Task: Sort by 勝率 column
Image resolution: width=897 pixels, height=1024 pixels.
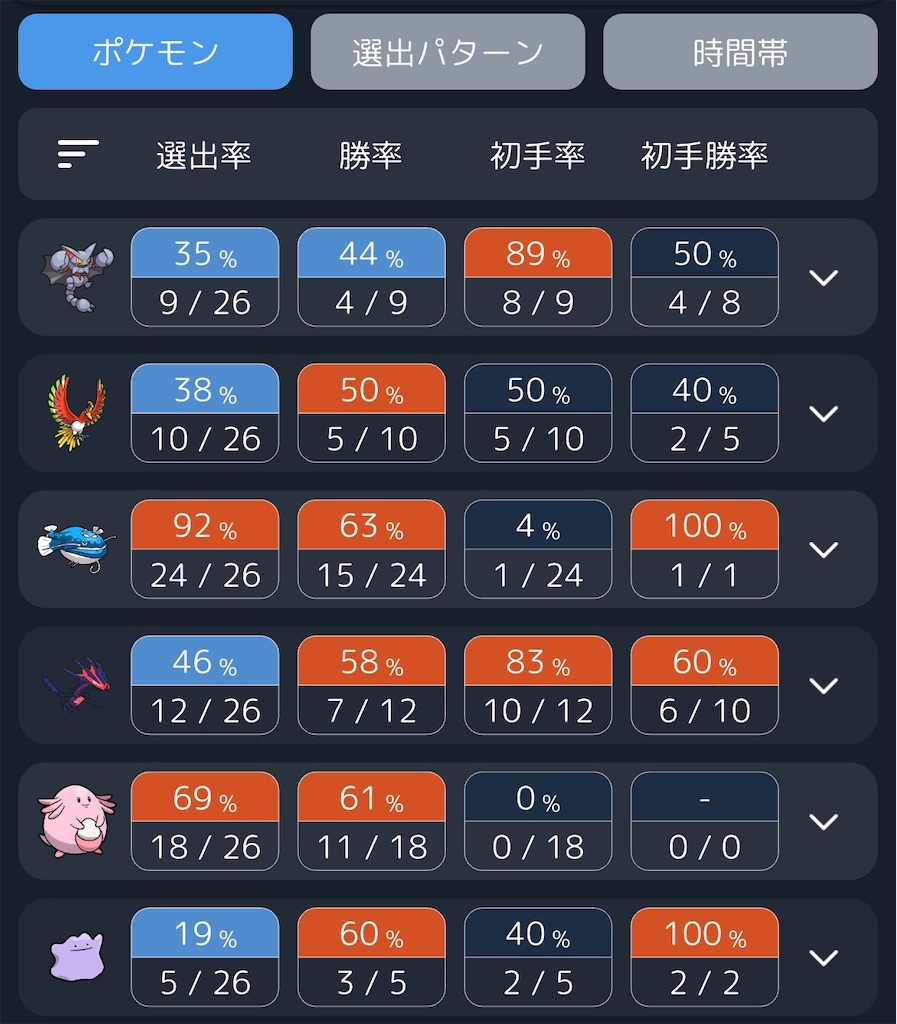Action: (x=370, y=155)
